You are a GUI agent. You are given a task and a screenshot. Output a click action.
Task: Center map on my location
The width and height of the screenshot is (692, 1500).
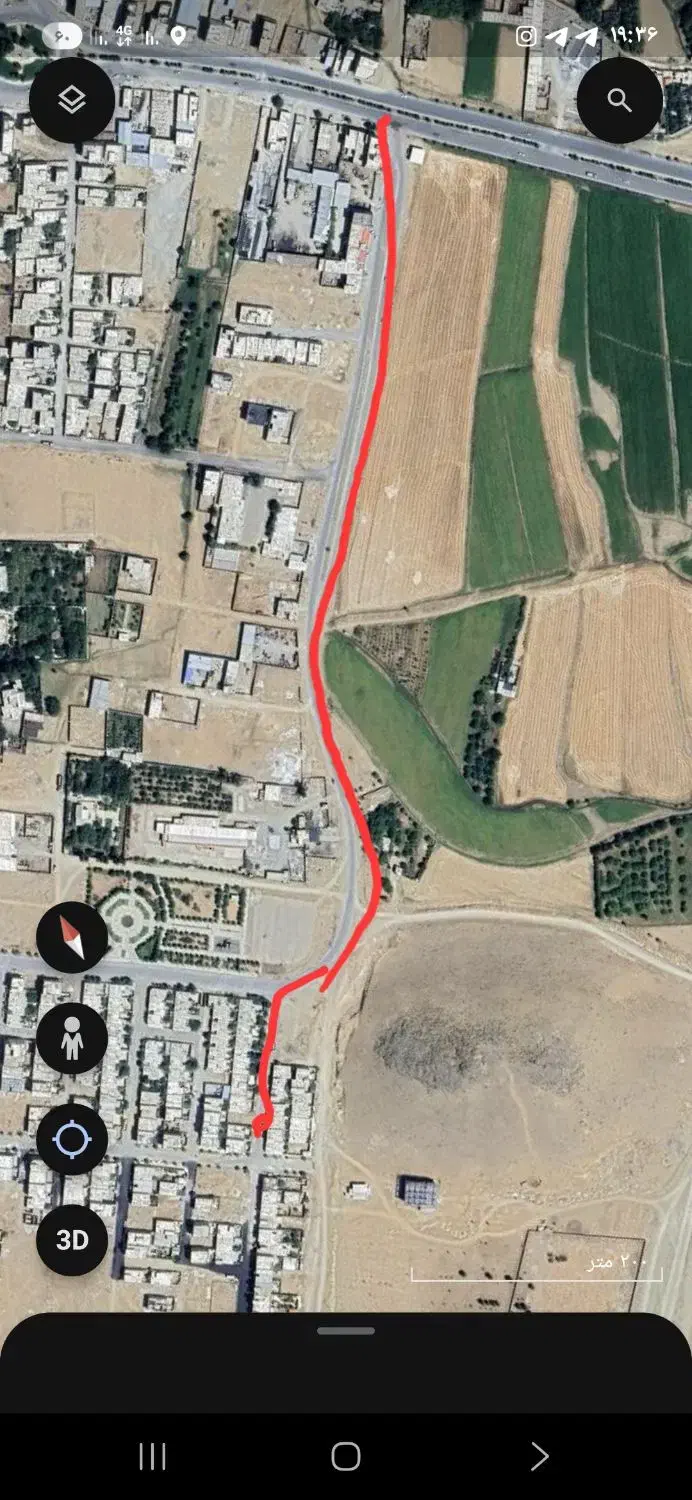point(71,1140)
